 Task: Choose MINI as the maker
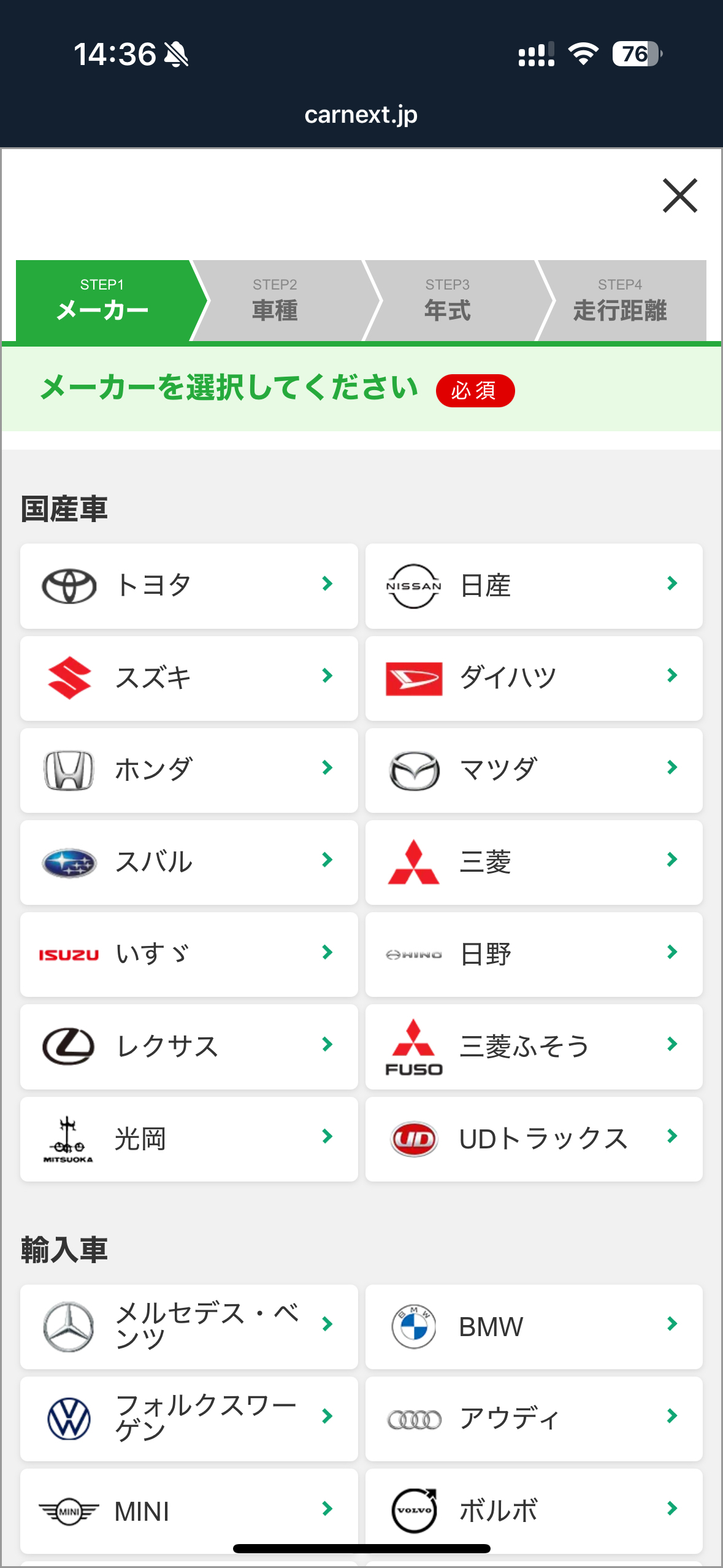coord(188,1510)
